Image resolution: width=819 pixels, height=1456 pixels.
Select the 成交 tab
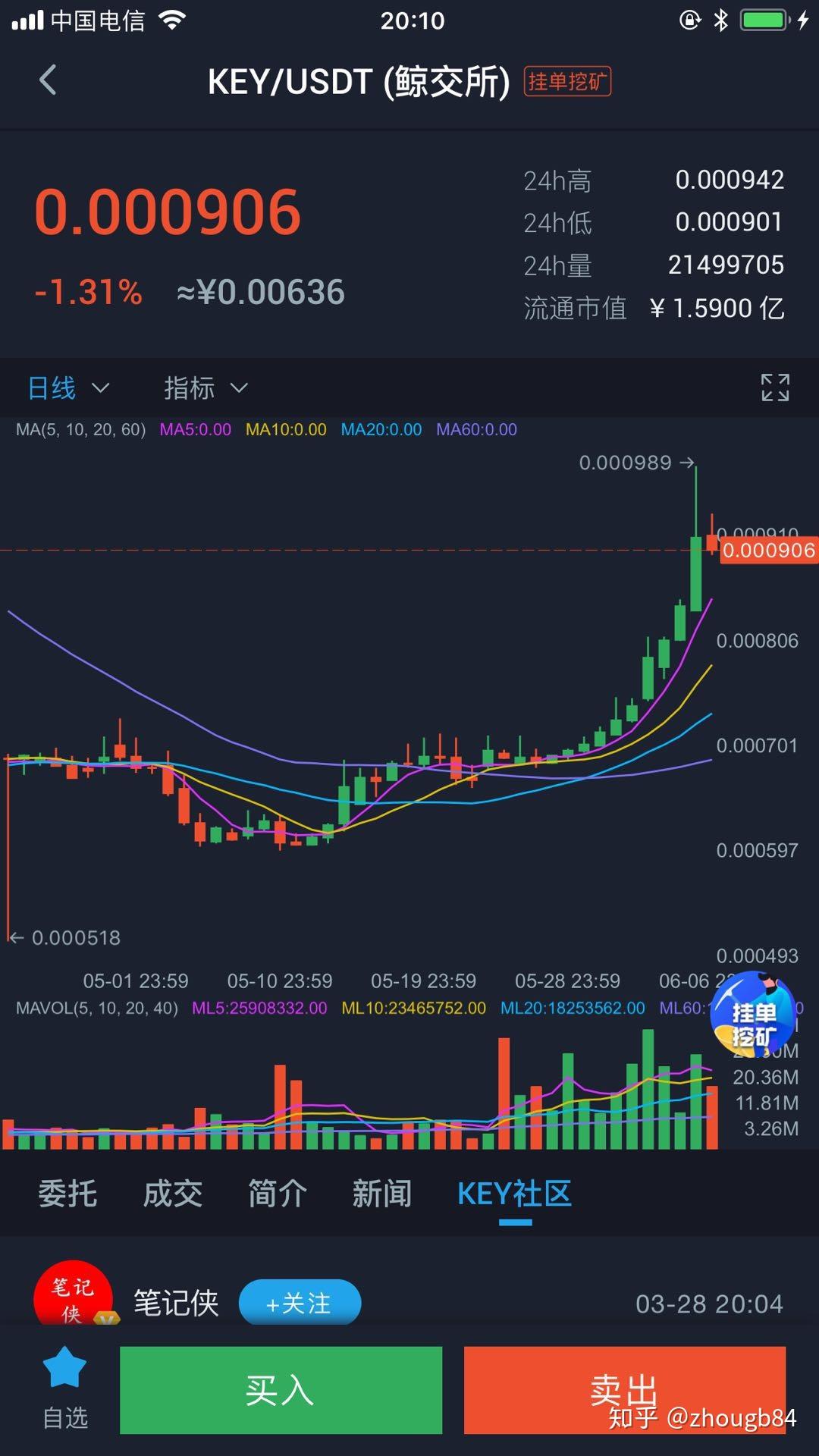[x=171, y=1193]
